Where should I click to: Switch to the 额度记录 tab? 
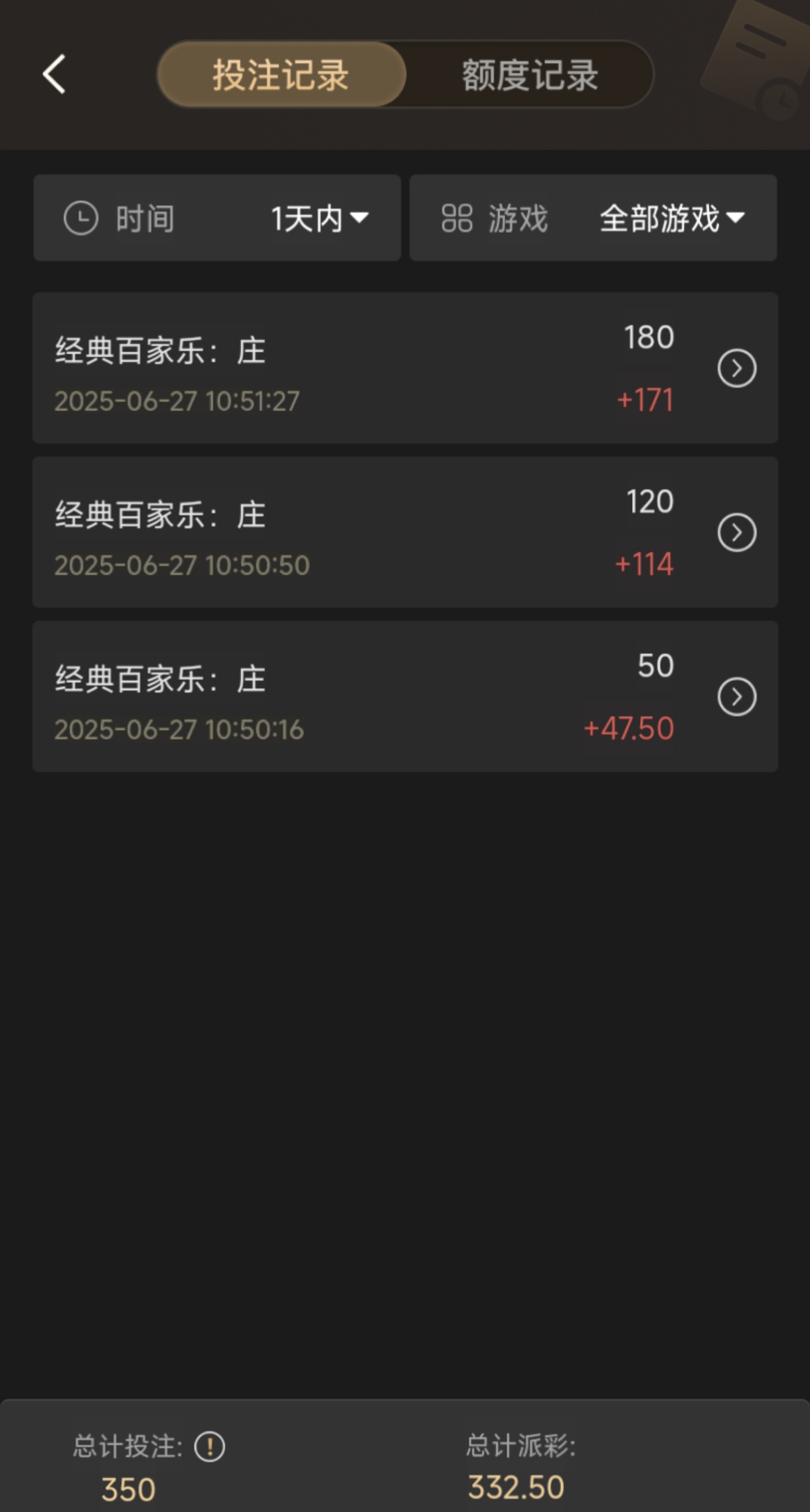(x=530, y=74)
